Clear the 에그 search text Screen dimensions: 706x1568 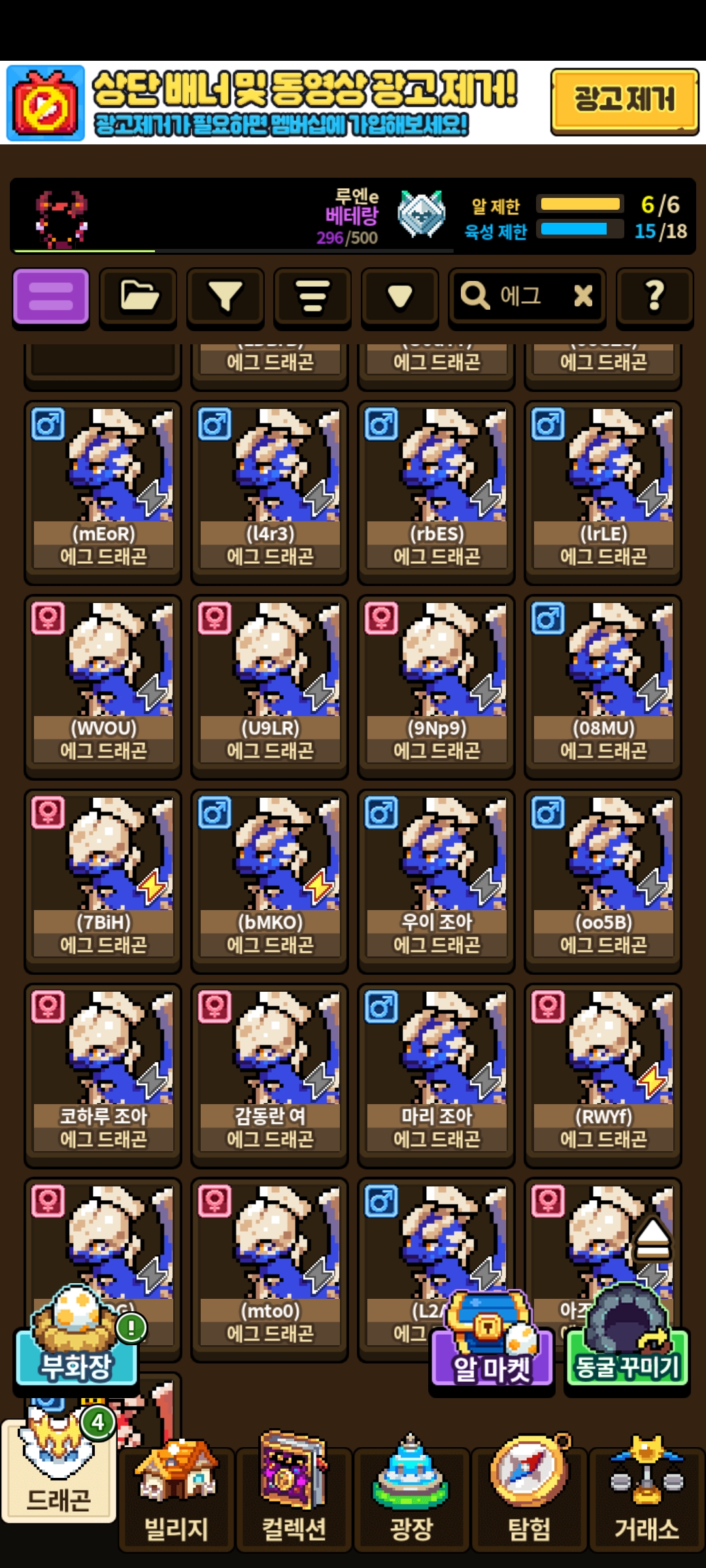[583, 296]
